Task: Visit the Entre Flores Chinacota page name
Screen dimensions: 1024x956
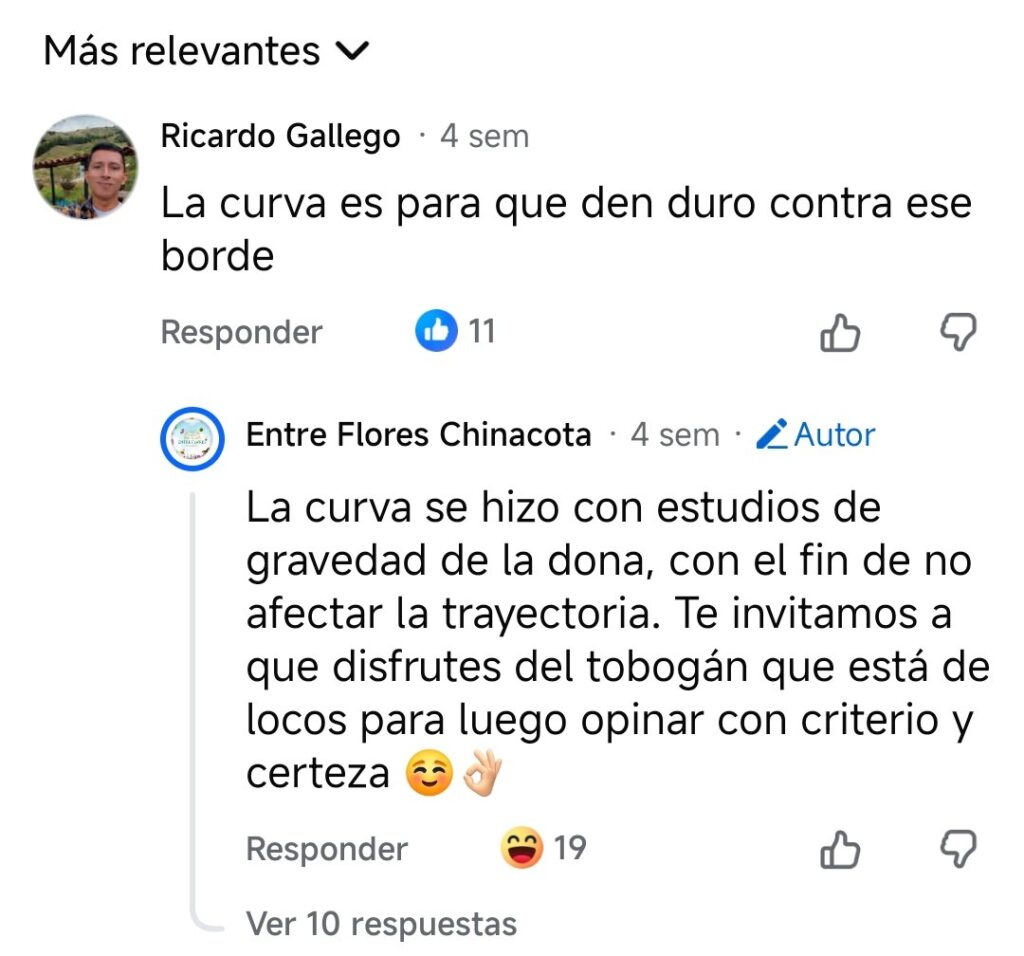Action: click(418, 436)
